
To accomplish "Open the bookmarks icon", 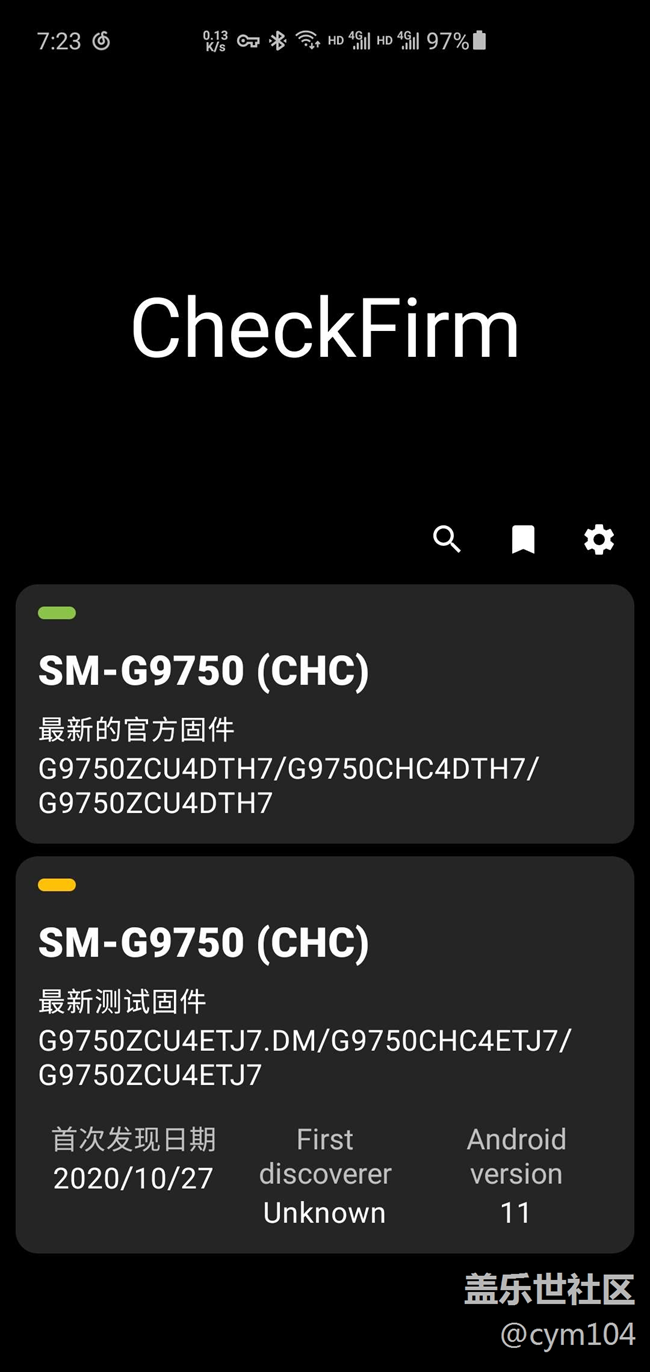I will coord(523,540).
